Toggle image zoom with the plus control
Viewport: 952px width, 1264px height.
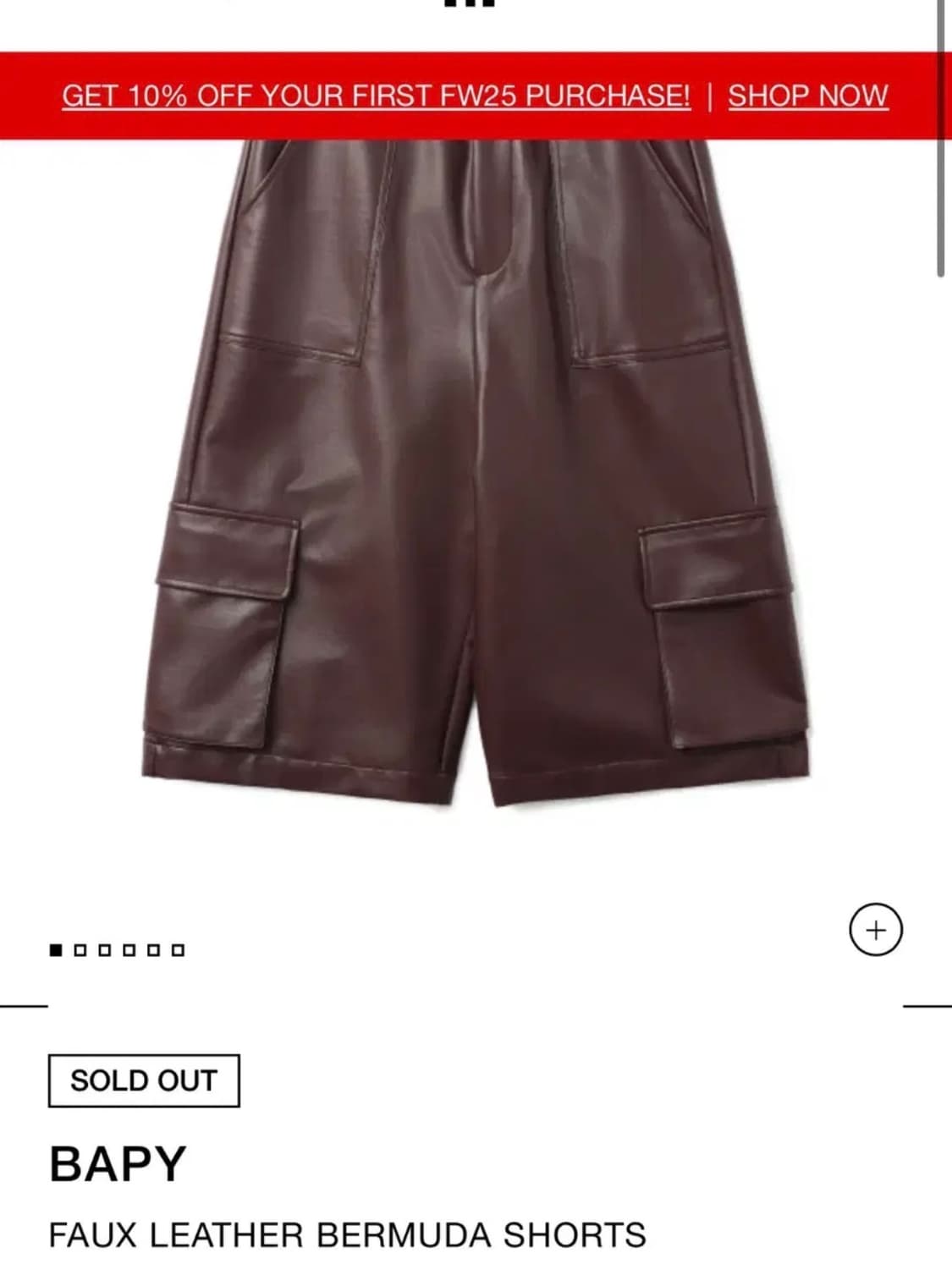tap(875, 929)
